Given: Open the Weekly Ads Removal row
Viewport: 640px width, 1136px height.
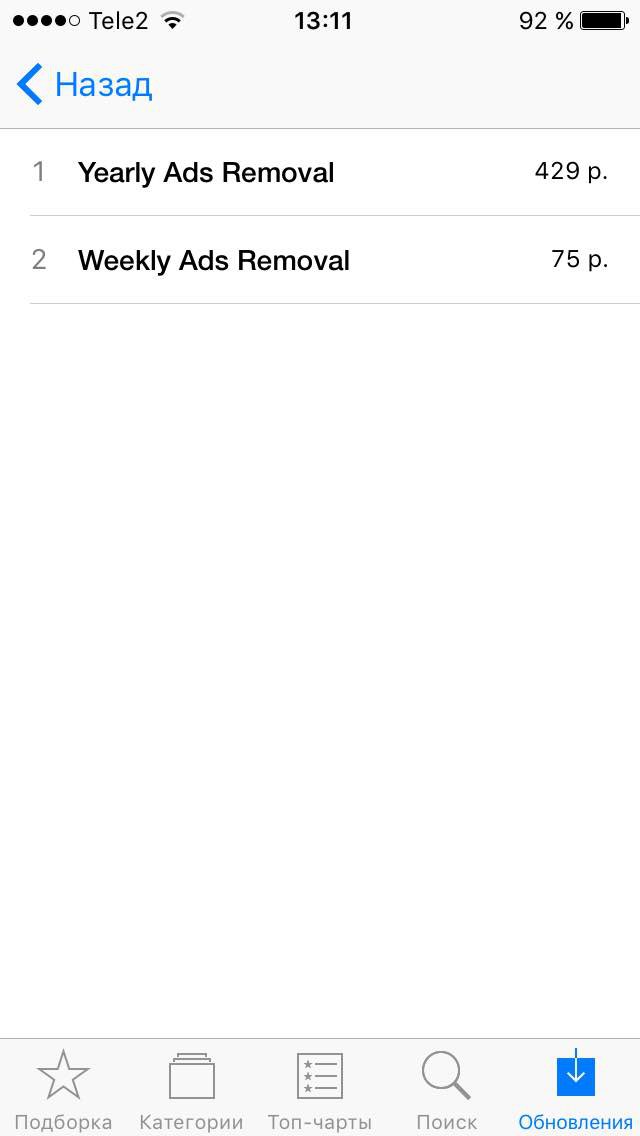Looking at the screenshot, I should point(320,259).
